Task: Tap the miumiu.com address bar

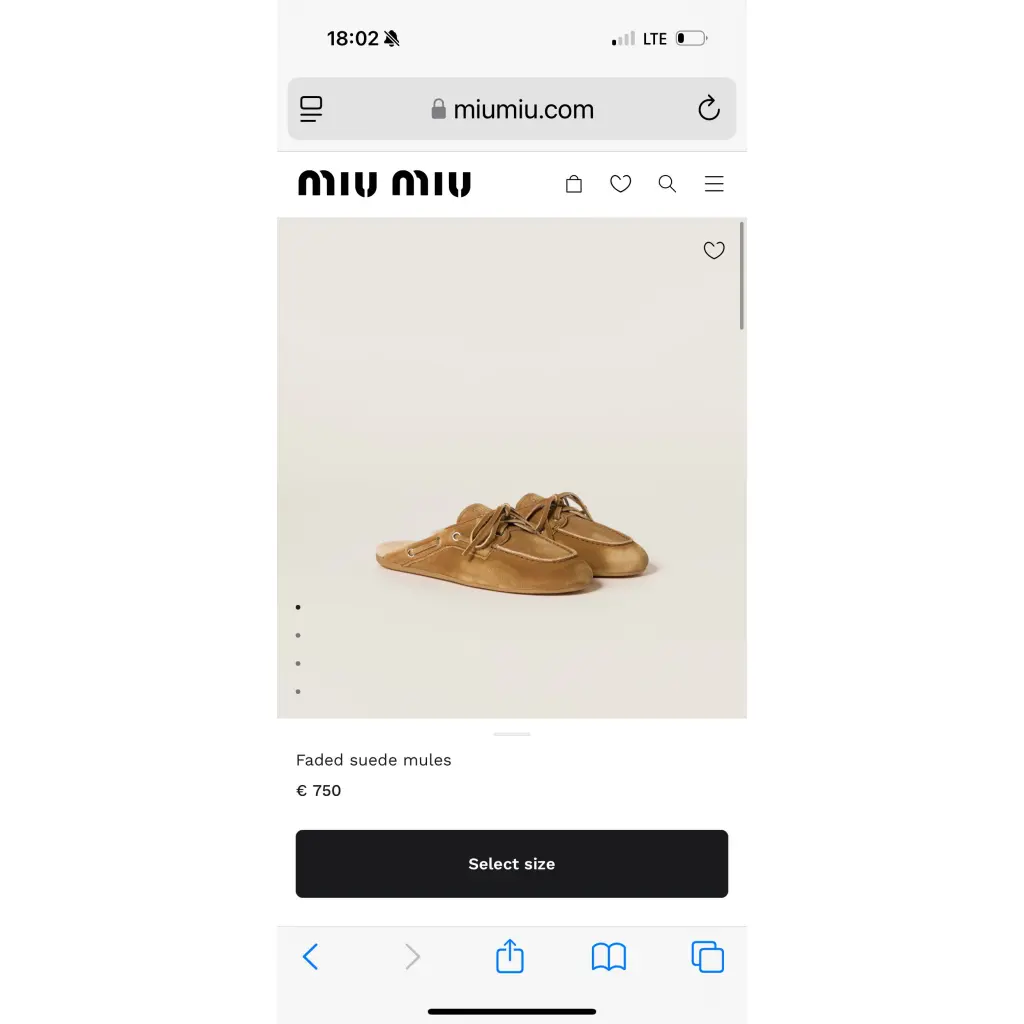Action: pos(512,109)
